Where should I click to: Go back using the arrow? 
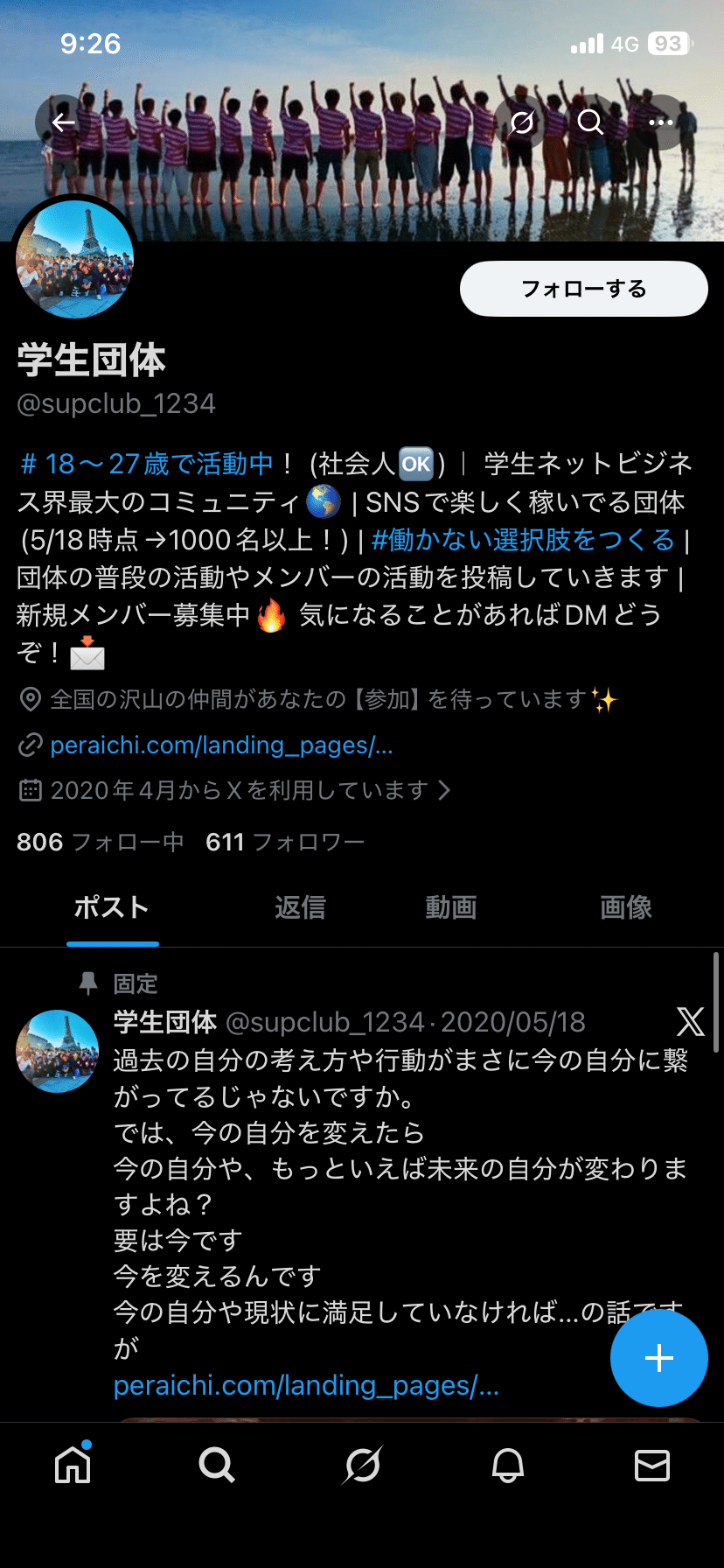tap(63, 122)
